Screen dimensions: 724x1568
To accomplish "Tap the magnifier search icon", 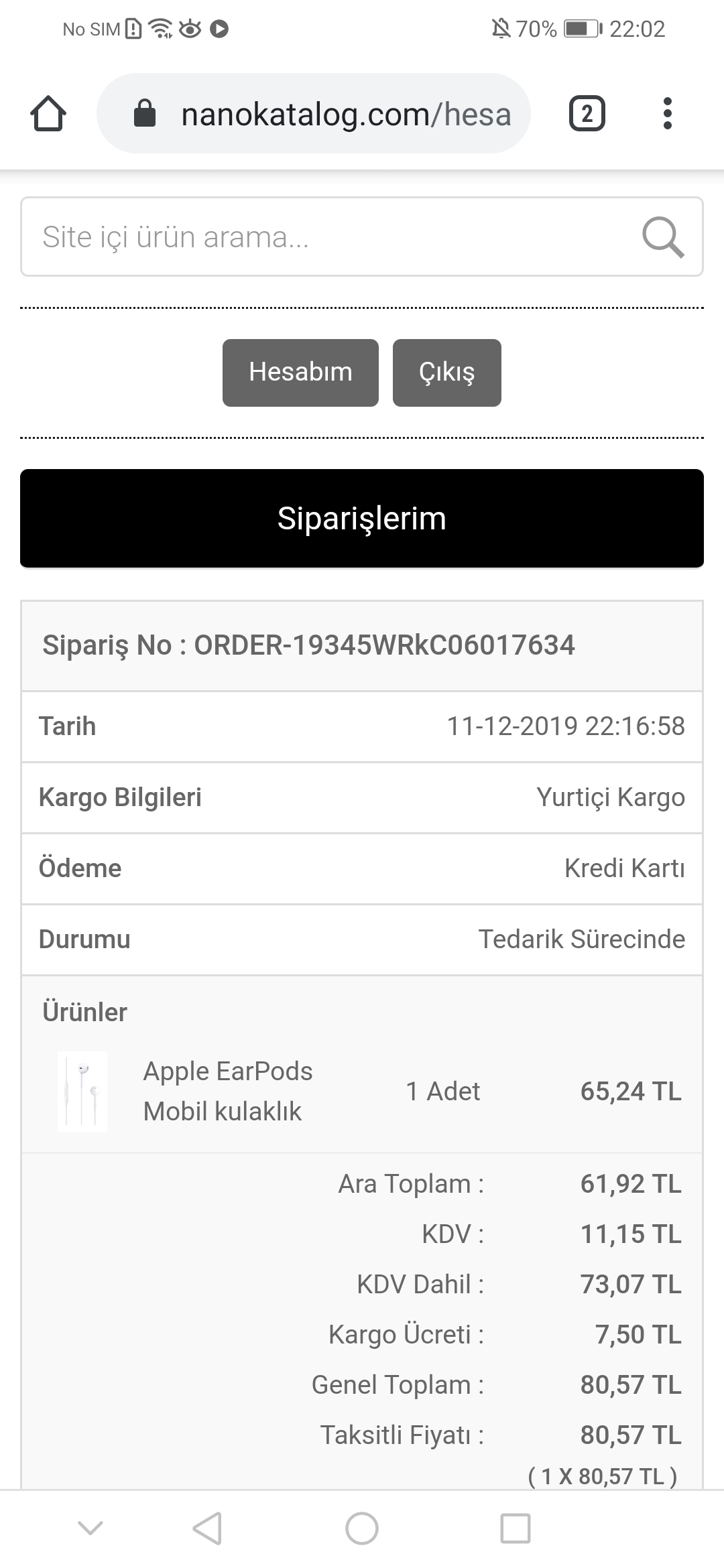I will pyautogui.click(x=663, y=237).
